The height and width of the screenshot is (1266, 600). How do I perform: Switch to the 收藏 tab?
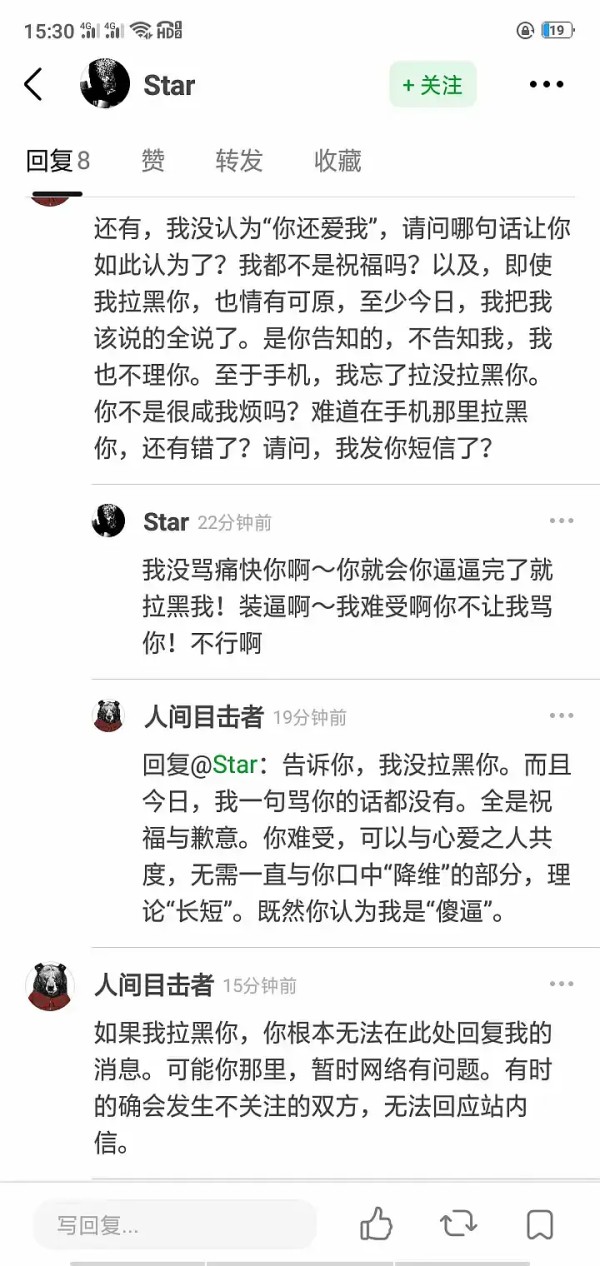pyautogui.click(x=338, y=161)
